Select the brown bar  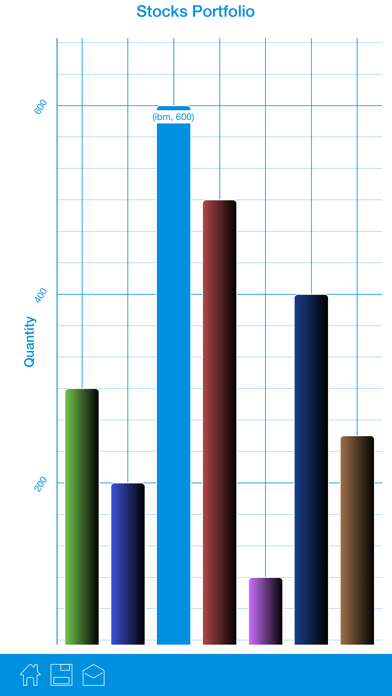point(357,540)
